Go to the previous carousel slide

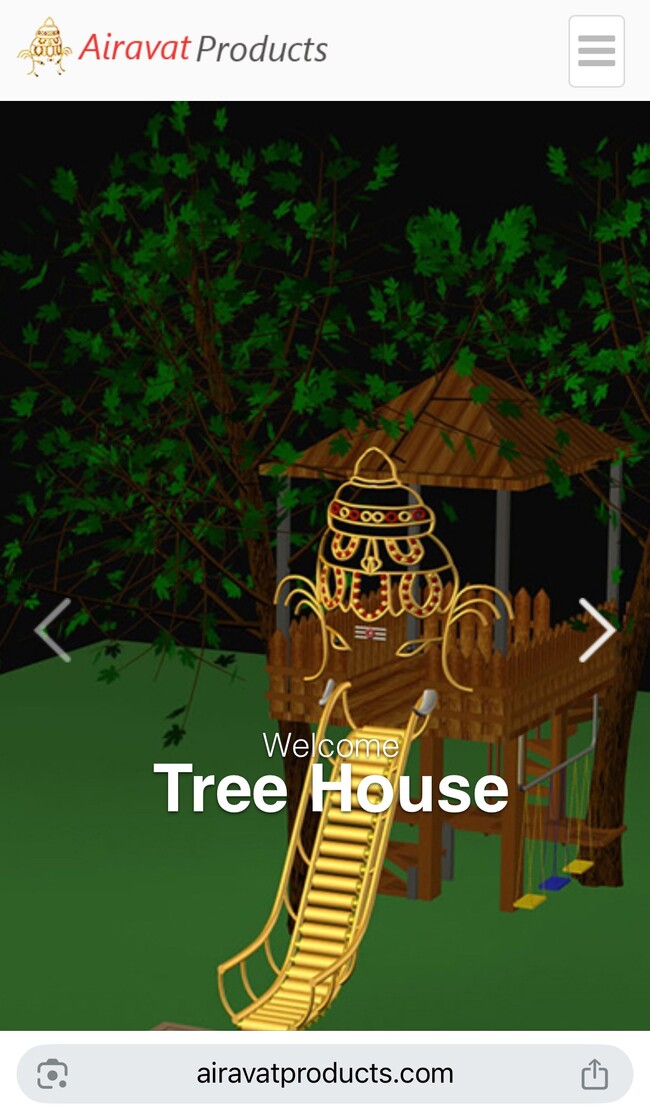(52, 630)
